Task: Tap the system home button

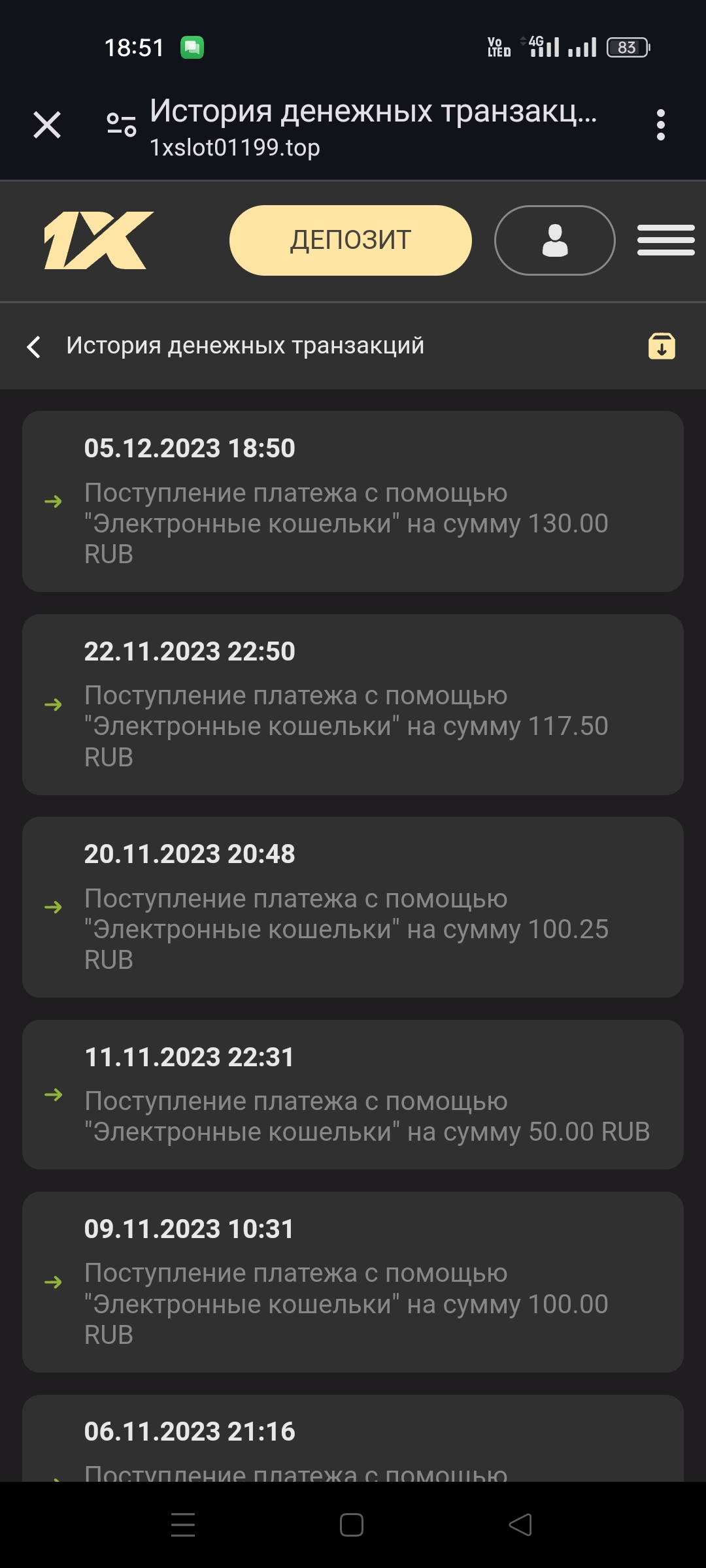Action: point(352,1525)
